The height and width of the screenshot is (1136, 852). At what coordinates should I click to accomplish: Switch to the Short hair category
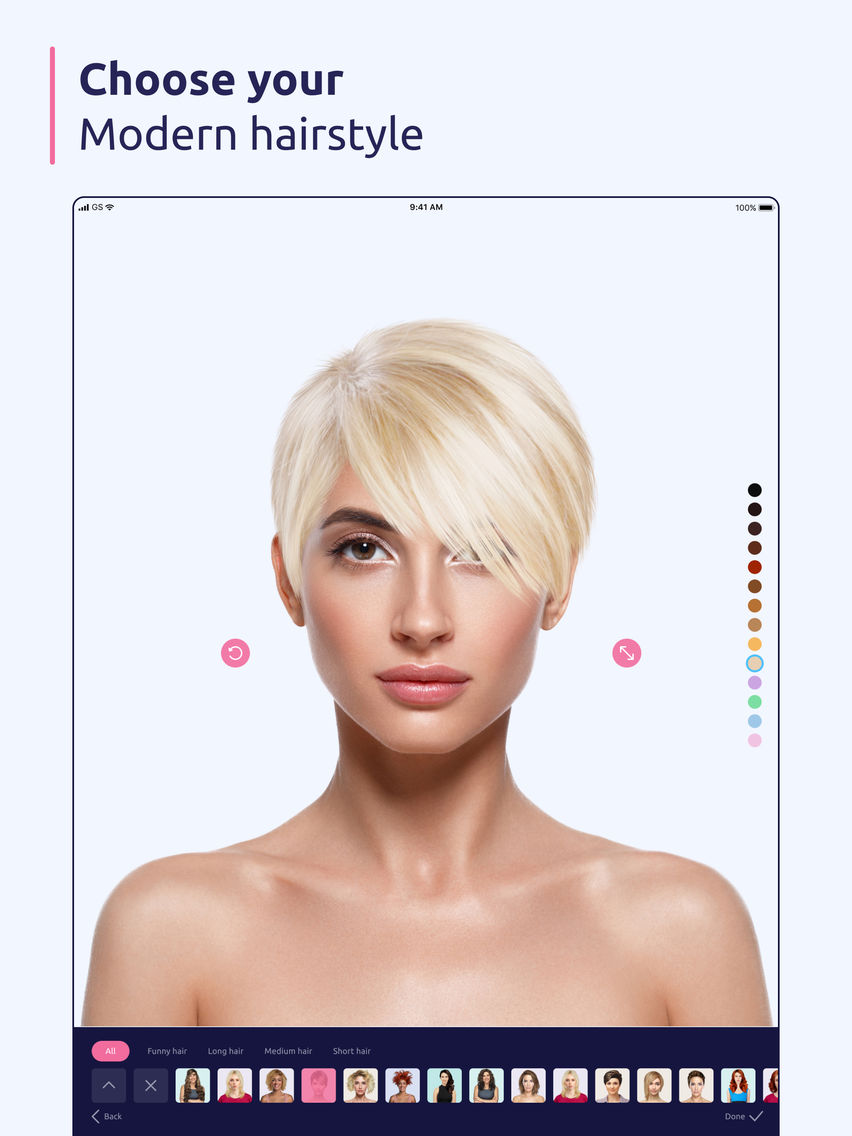pyautogui.click(x=352, y=1050)
